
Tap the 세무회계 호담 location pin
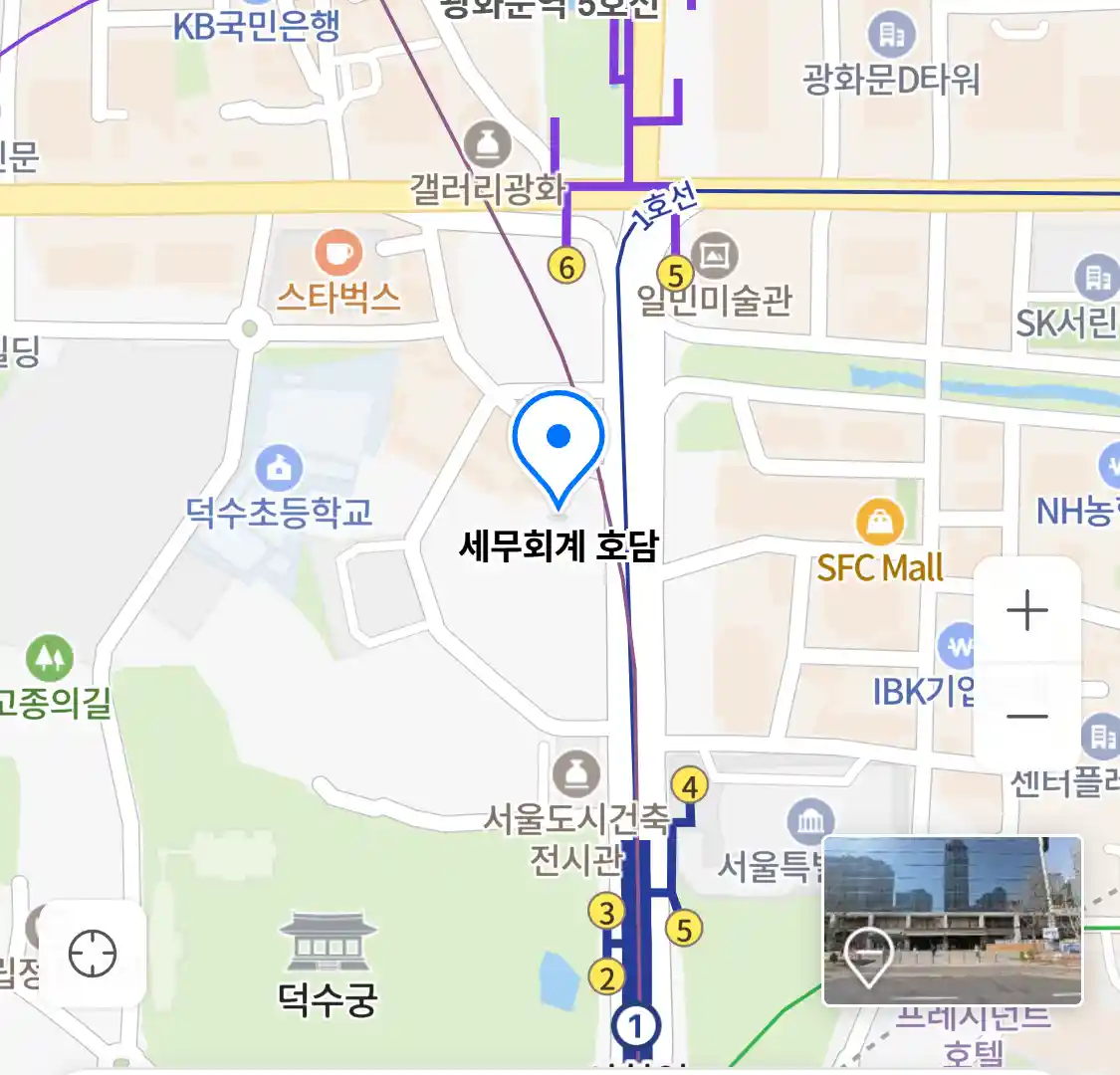coord(559,445)
